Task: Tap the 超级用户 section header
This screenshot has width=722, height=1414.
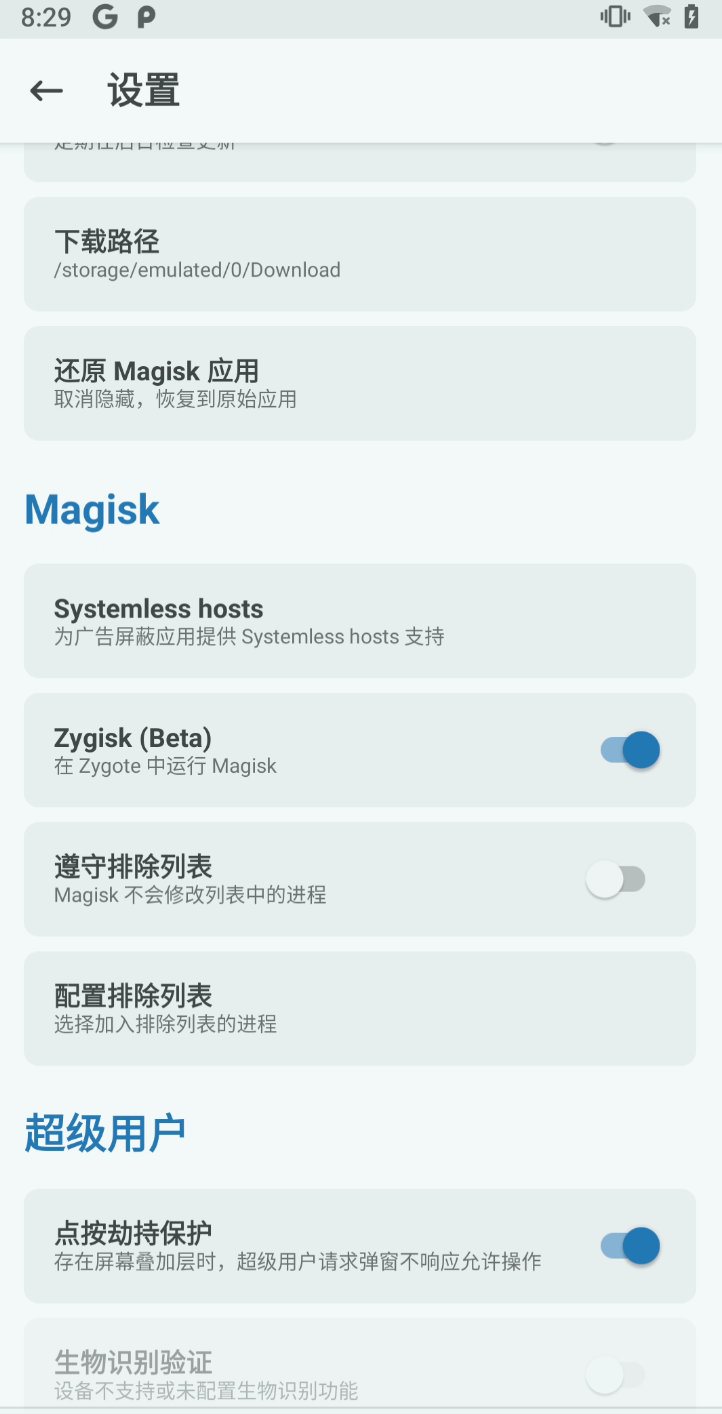Action: tap(105, 1130)
